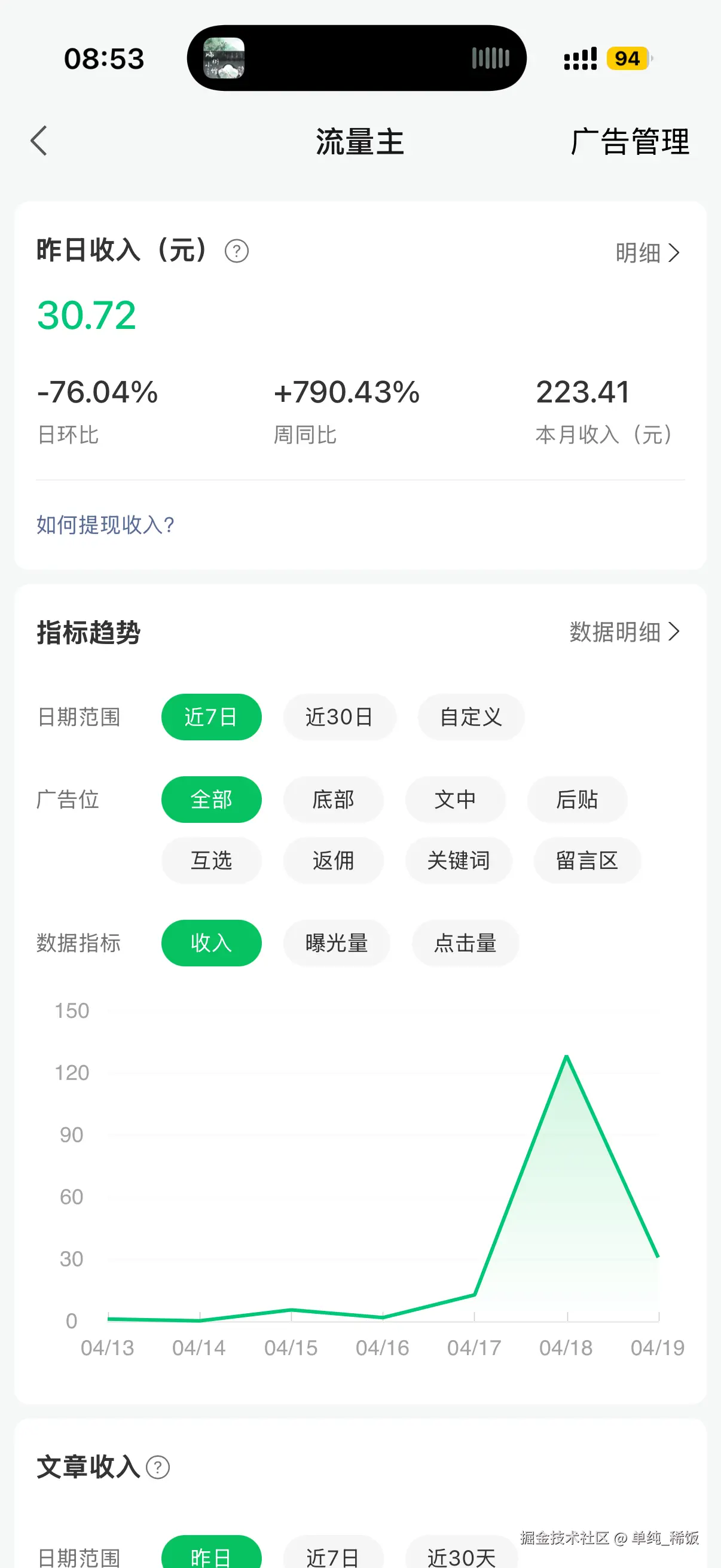Image resolution: width=721 pixels, height=1568 pixels.
Task: Switch metric to 曝光量
Action: pos(337,943)
